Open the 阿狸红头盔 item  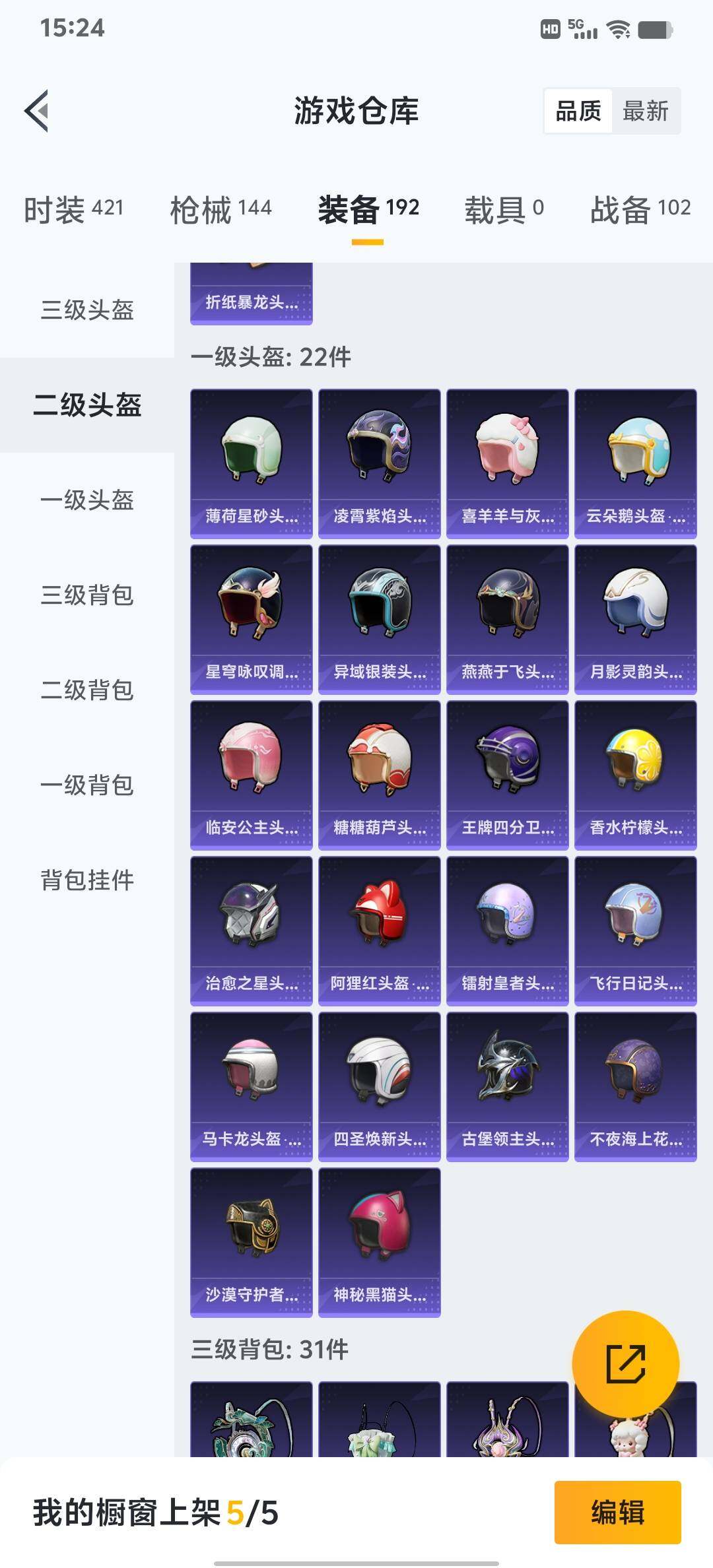[379, 931]
